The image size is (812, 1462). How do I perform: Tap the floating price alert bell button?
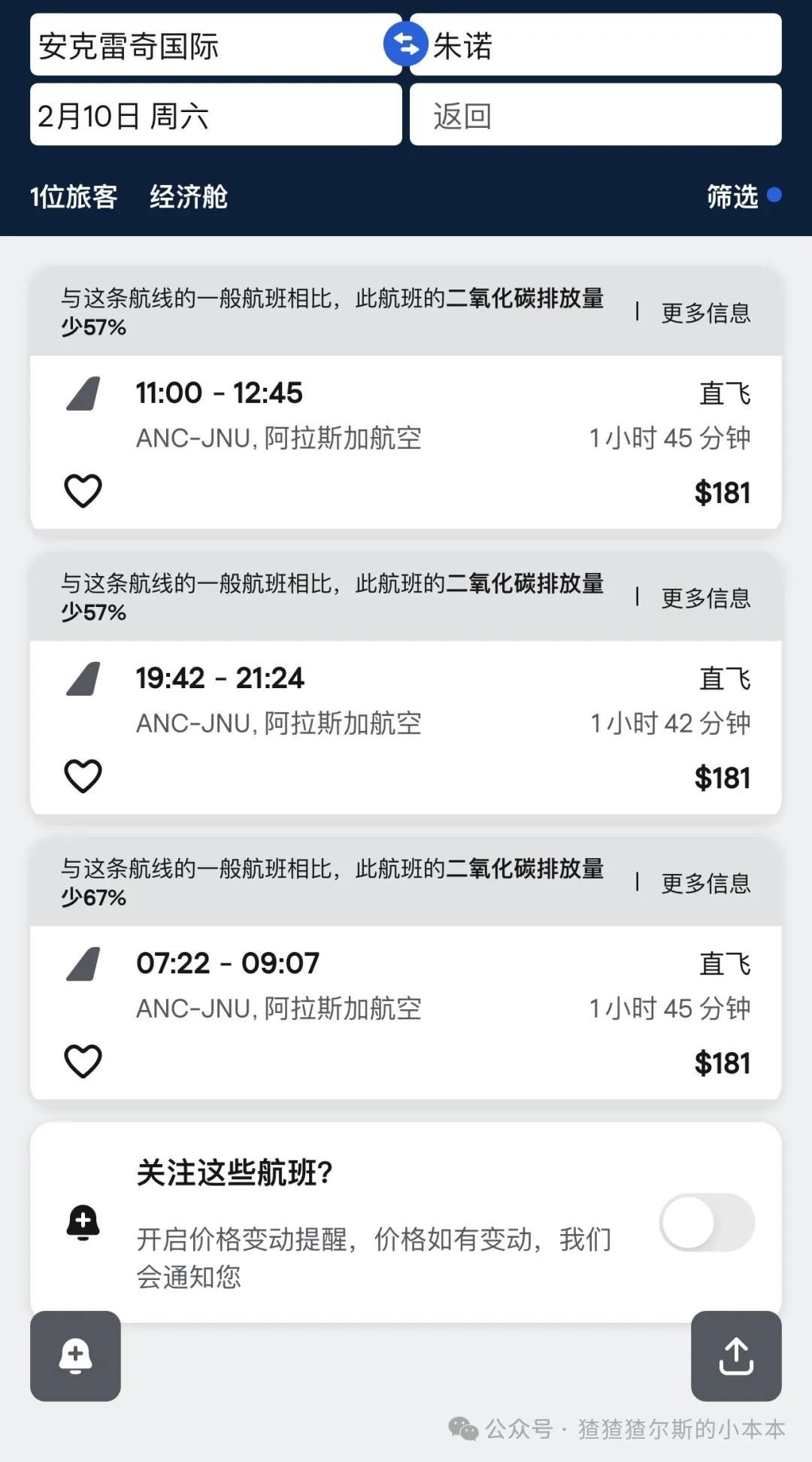click(x=75, y=1356)
